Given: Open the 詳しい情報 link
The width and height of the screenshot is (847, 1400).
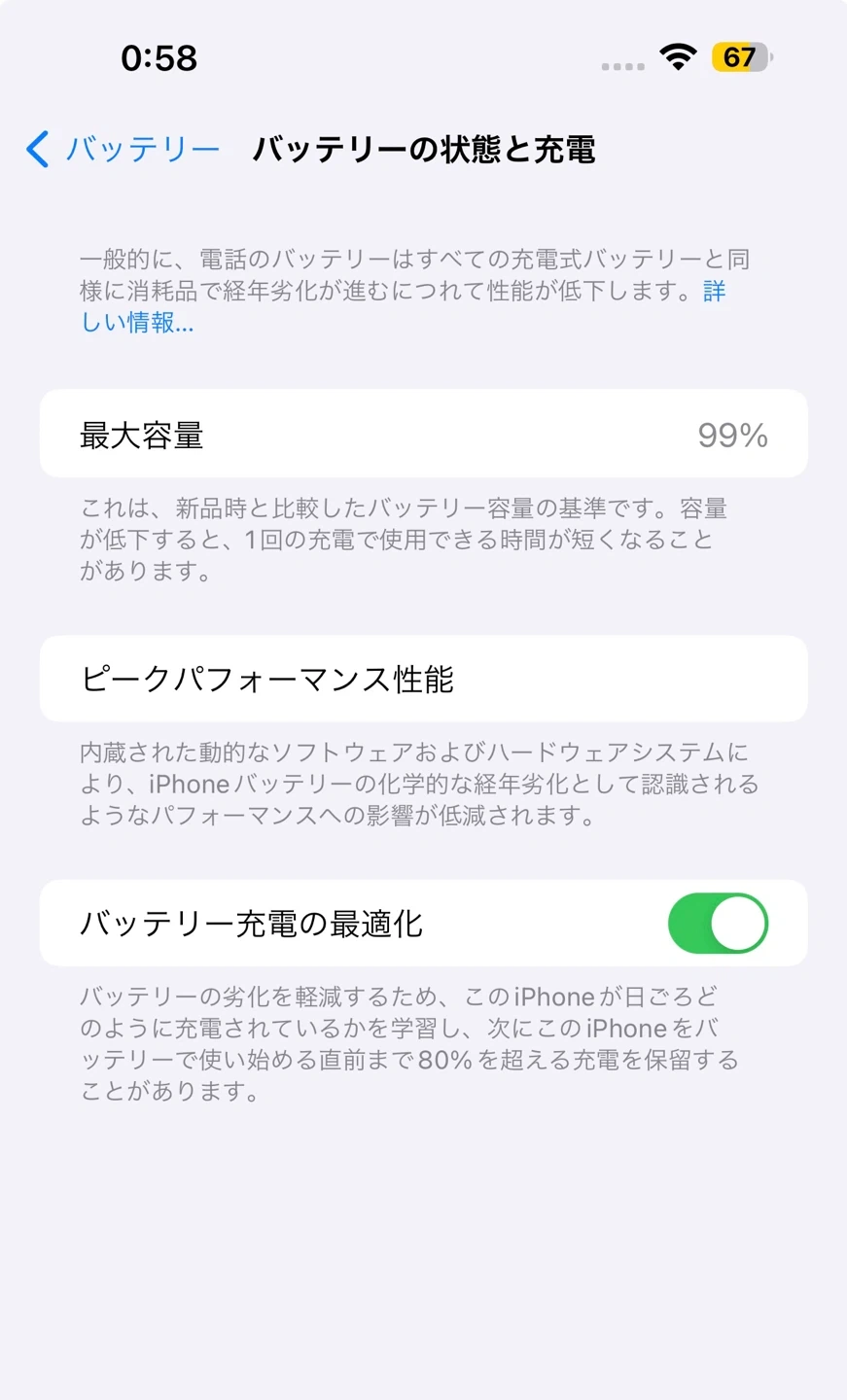Looking at the screenshot, I should [137, 322].
